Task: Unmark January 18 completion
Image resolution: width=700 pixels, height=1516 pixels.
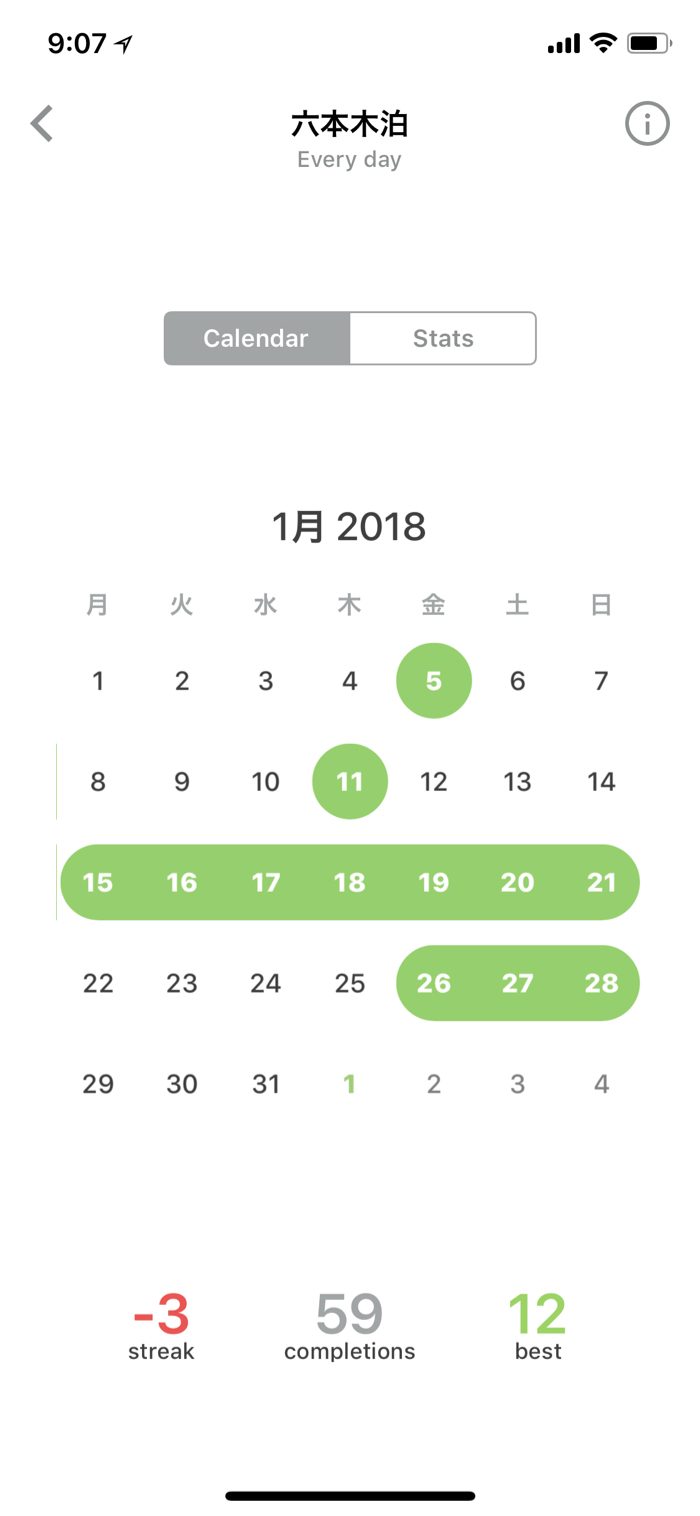Action: coord(350,882)
